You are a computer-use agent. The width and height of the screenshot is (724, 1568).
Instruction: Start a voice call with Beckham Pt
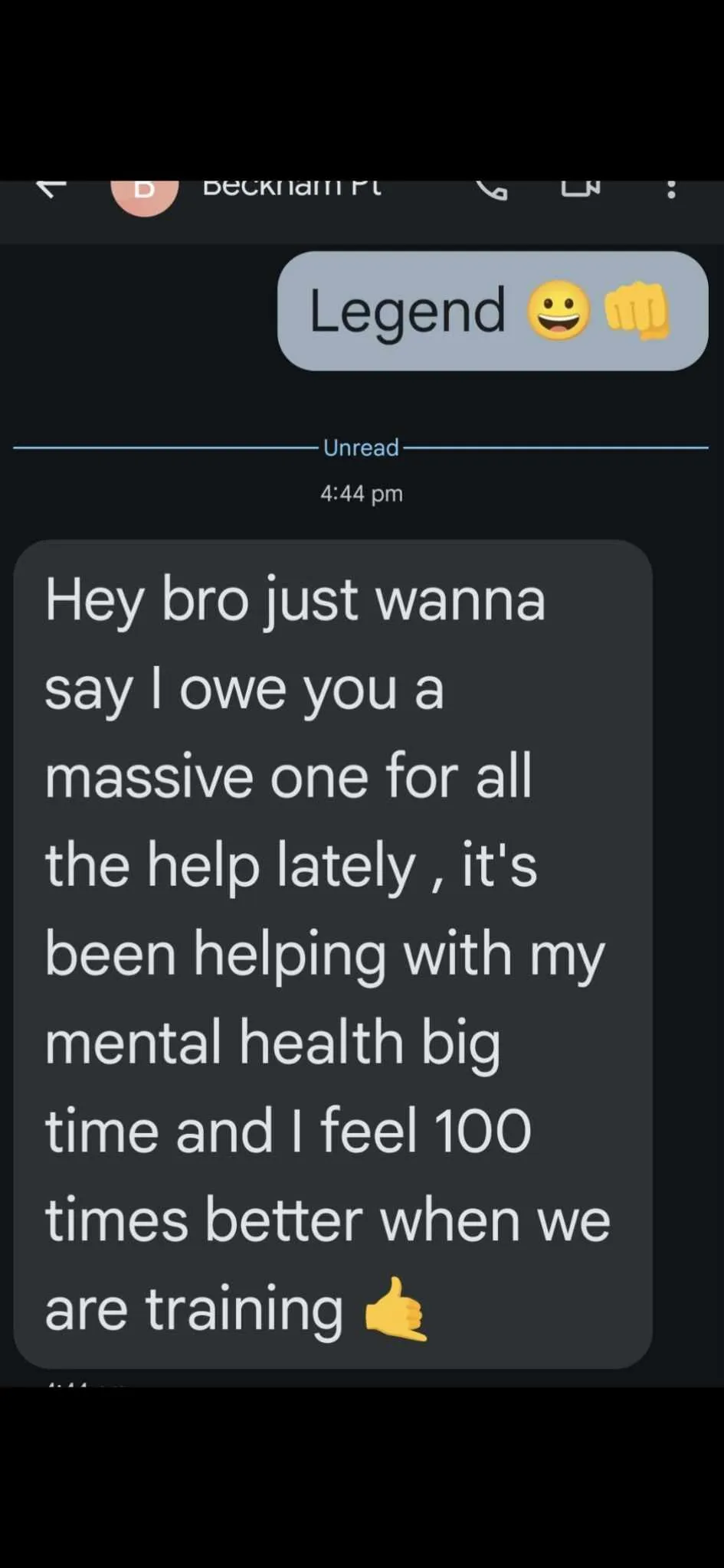(x=492, y=190)
